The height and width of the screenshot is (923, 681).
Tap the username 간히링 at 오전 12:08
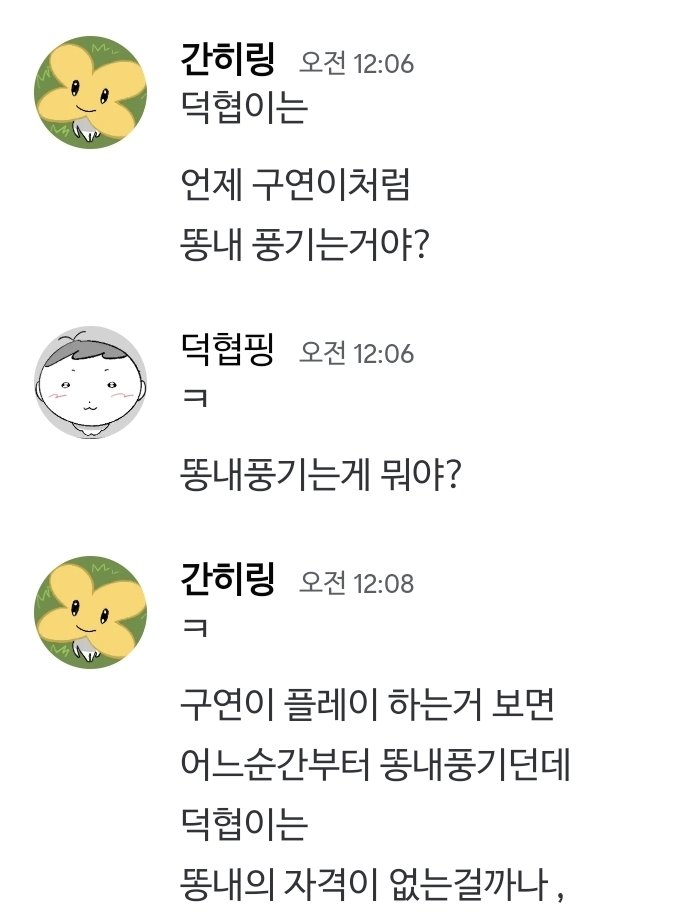227,580
